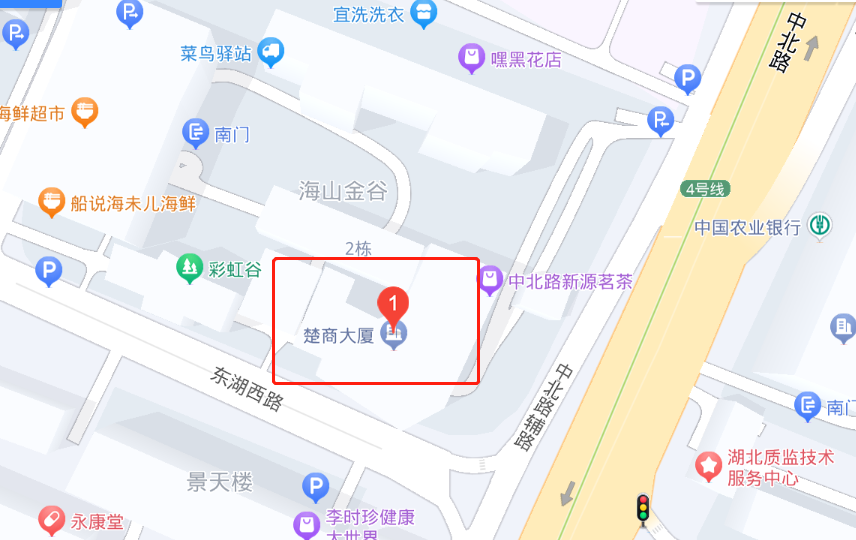
Task: Open the 湖北质监技术服务中心 marker
Action: click(x=709, y=465)
